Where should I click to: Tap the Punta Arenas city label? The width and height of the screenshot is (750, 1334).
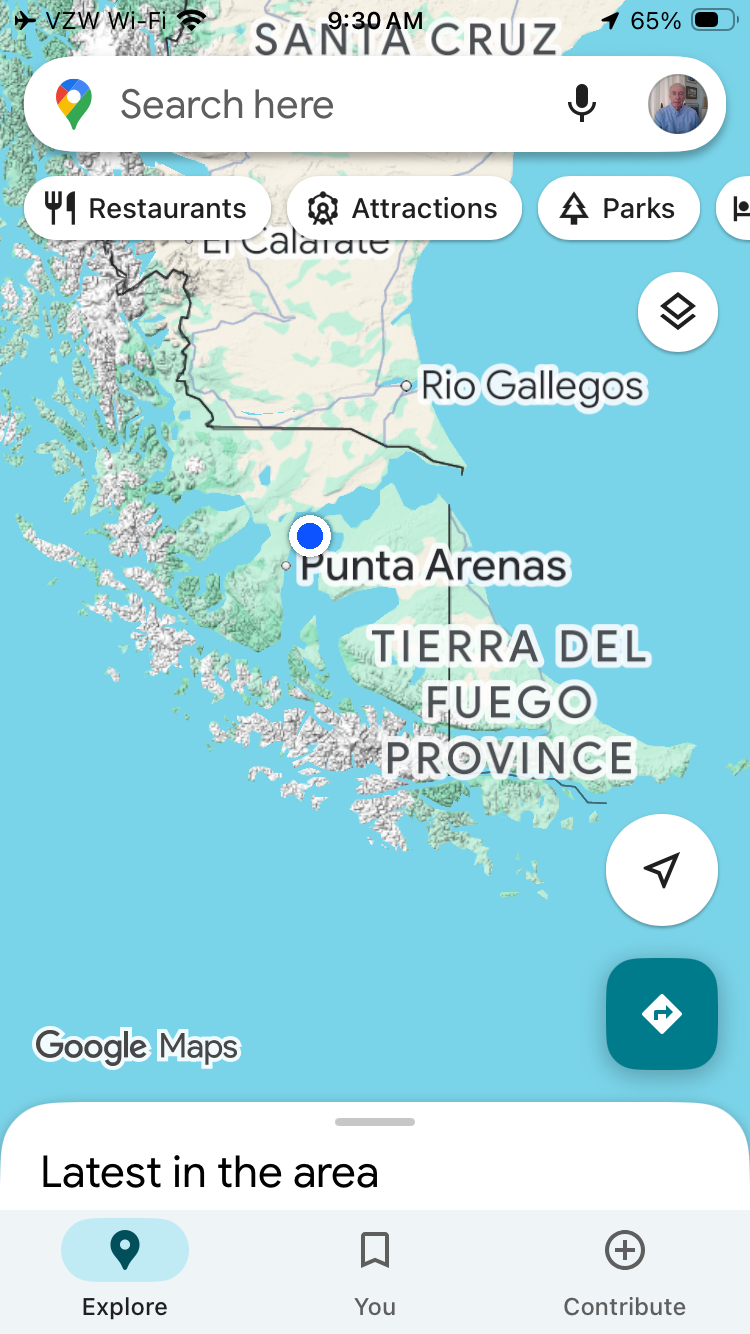point(433,566)
